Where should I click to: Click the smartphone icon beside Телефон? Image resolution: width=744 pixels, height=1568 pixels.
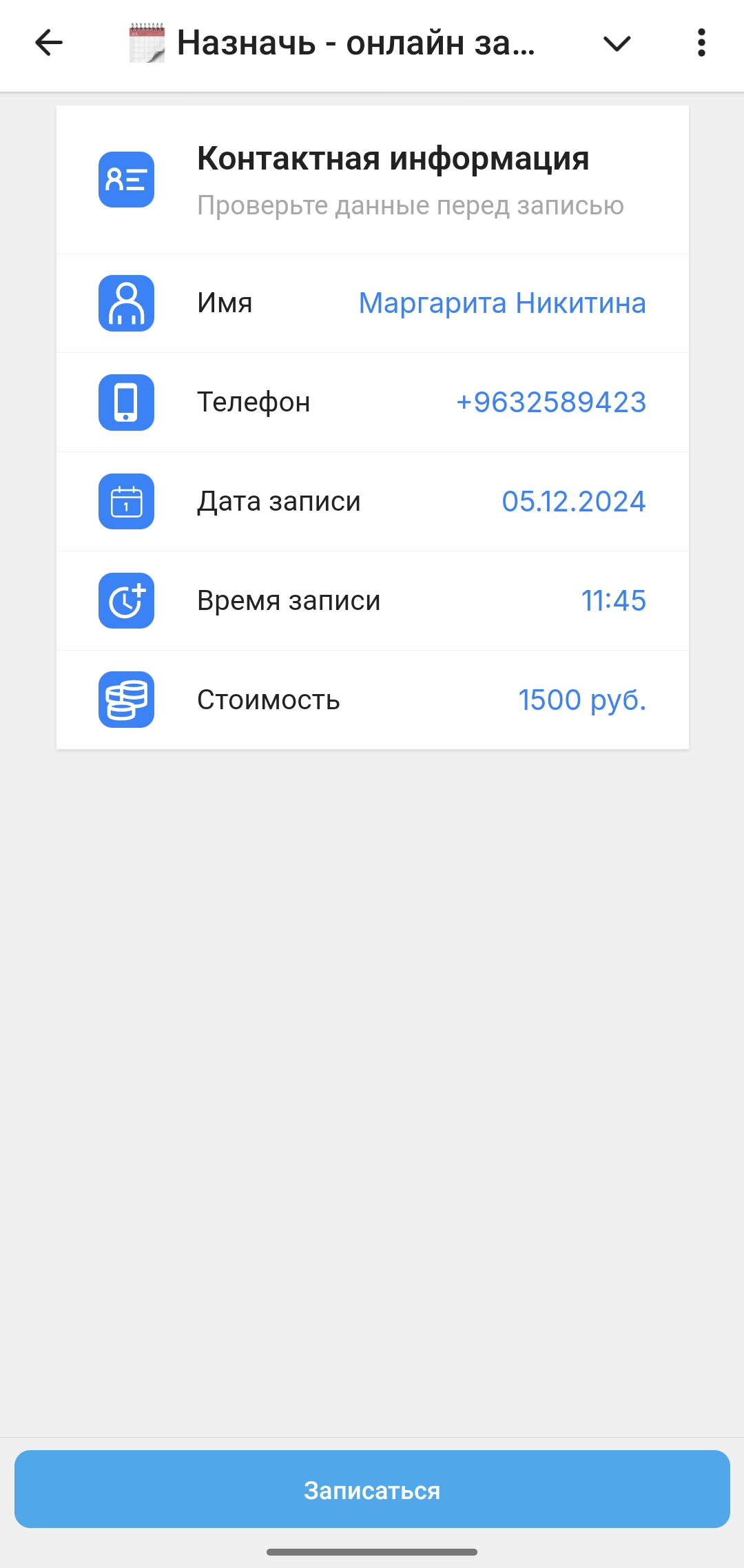(x=126, y=403)
